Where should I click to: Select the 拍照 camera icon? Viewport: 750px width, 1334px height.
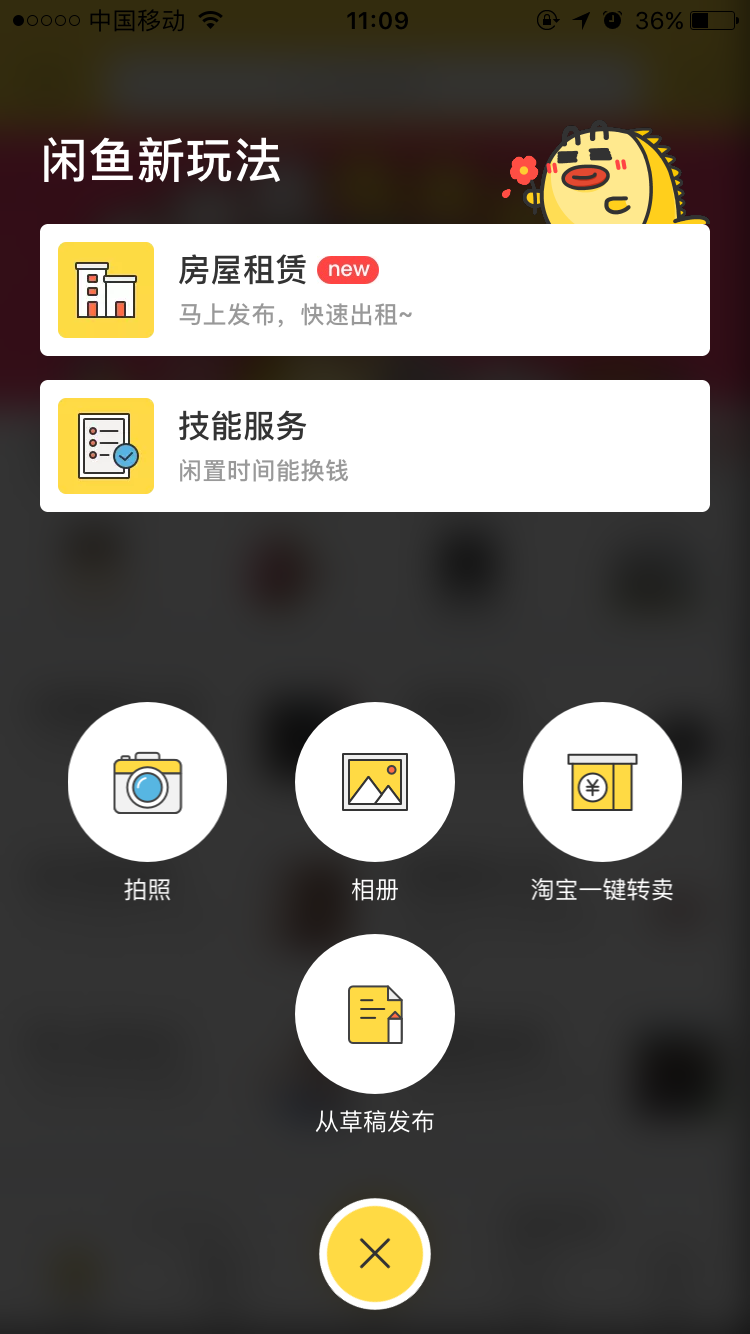[x=147, y=781]
